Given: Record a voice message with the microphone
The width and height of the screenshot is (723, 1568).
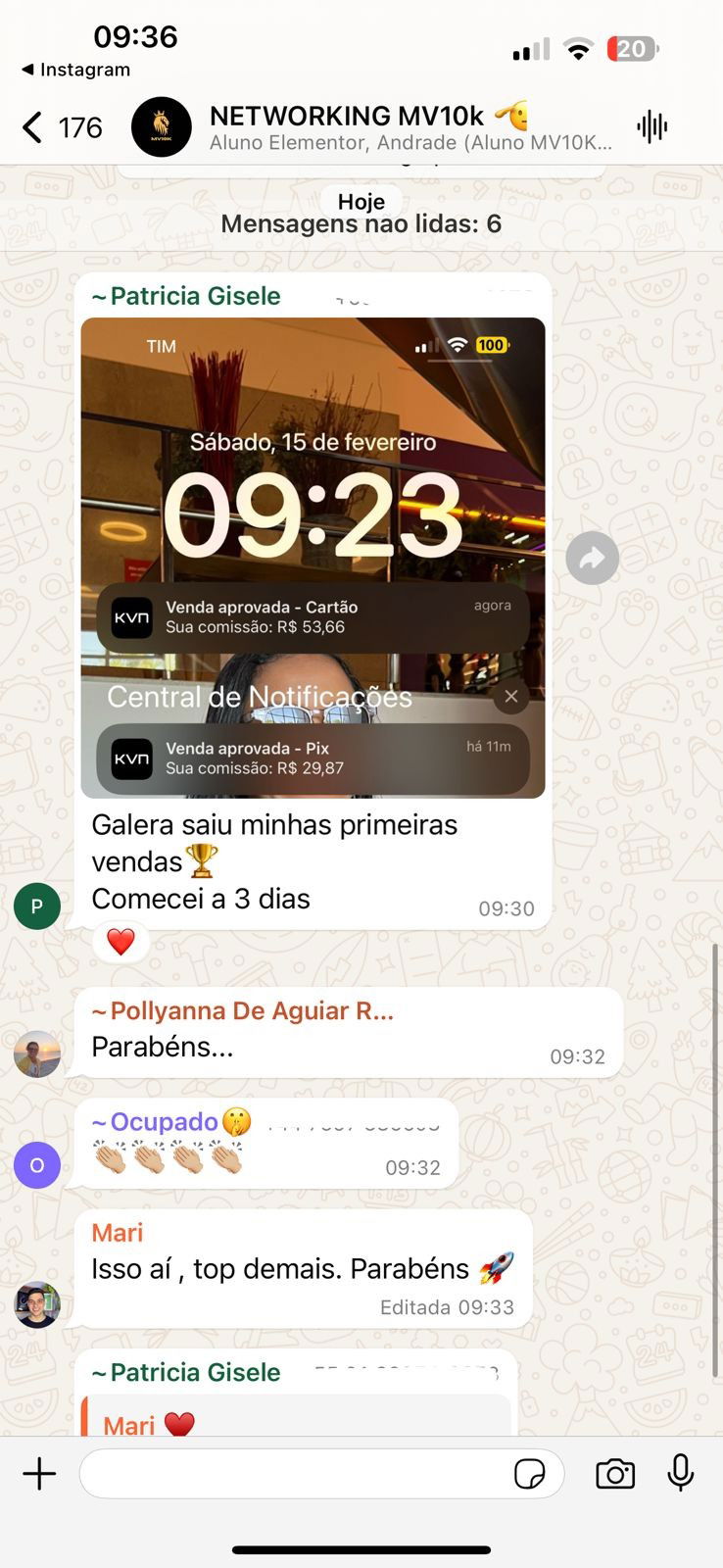Looking at the screenshot, I should [x=681, y=1473].
